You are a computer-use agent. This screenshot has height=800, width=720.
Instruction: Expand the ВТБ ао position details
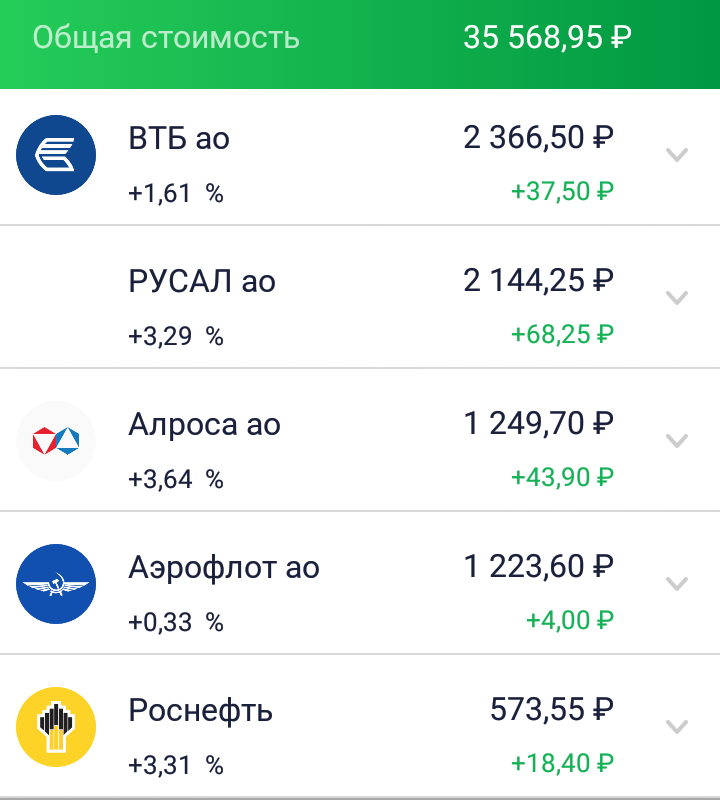pos(677,155)
